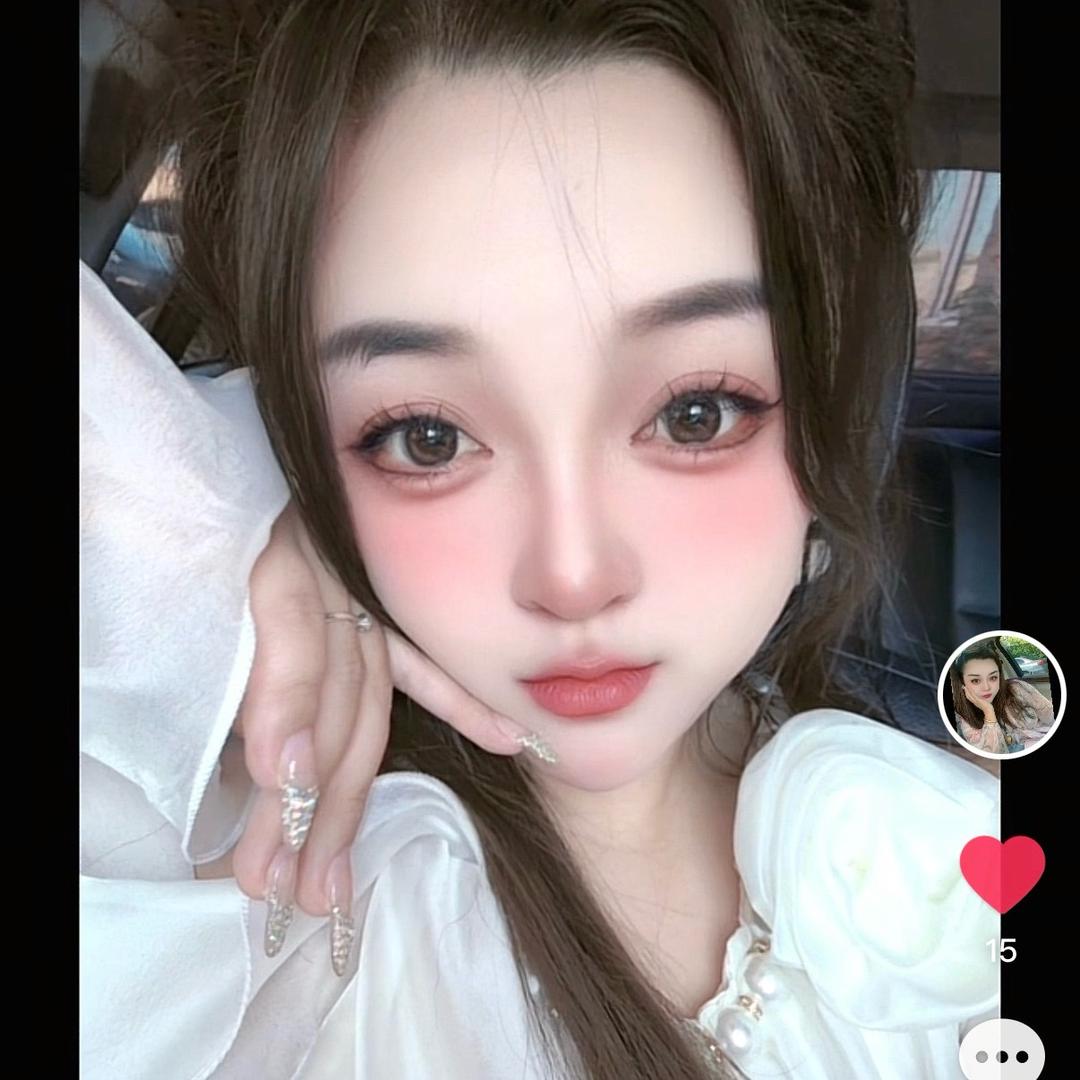Viewport: 1080px width, 1080px height.
Task: Open the creator's profile avatar
Action: pyautogui.click(x=1002, y=695)
